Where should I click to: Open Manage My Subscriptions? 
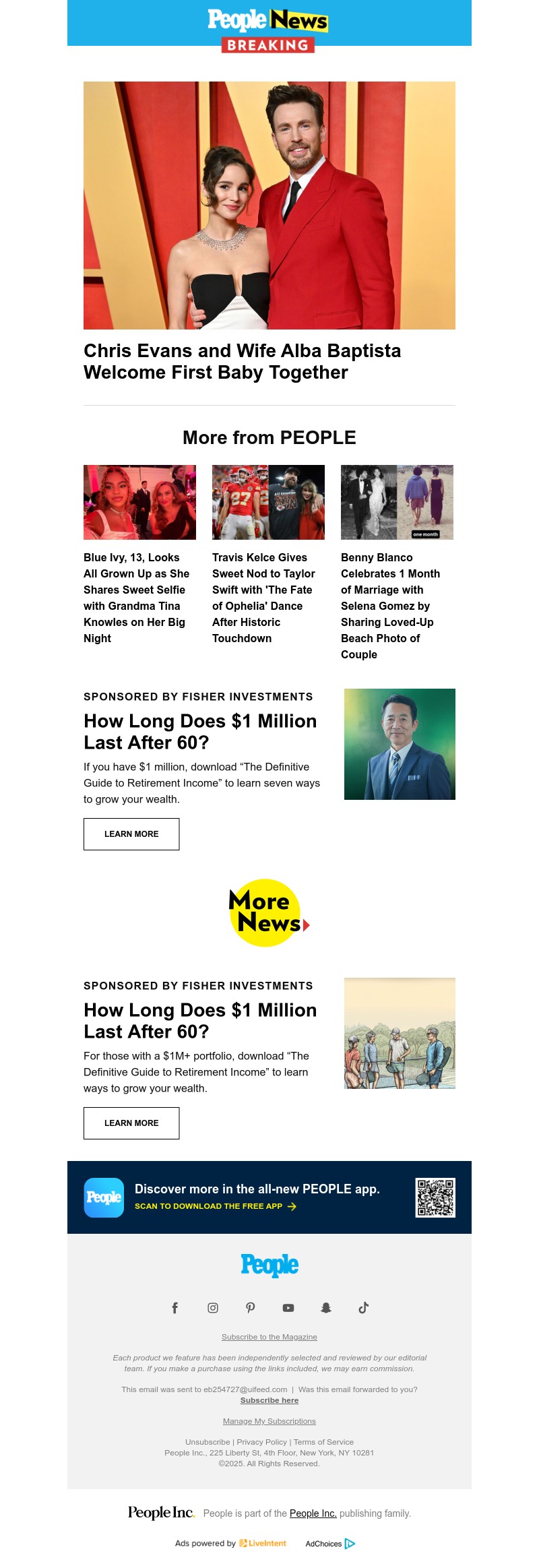[269, 1421]
